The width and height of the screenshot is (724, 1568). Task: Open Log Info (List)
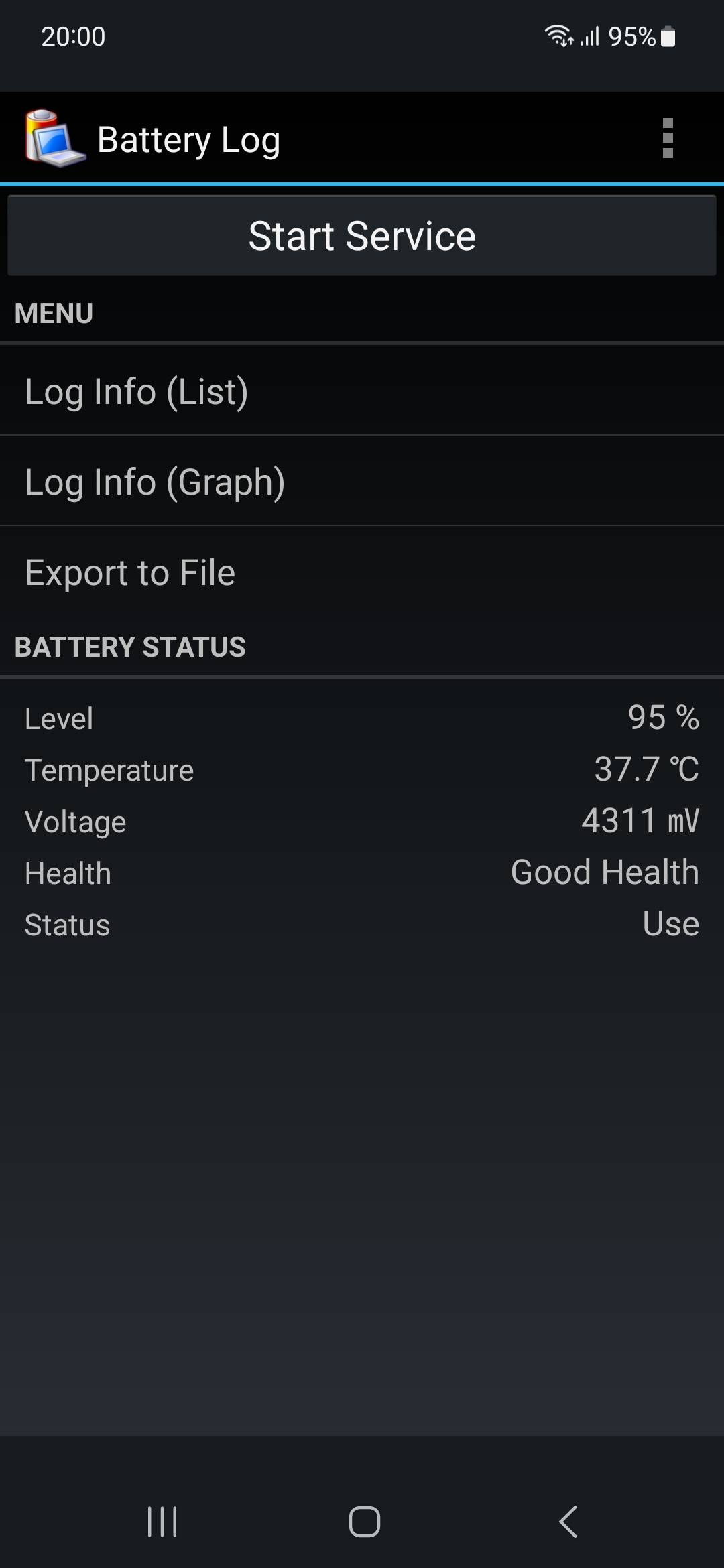point(362,391)
